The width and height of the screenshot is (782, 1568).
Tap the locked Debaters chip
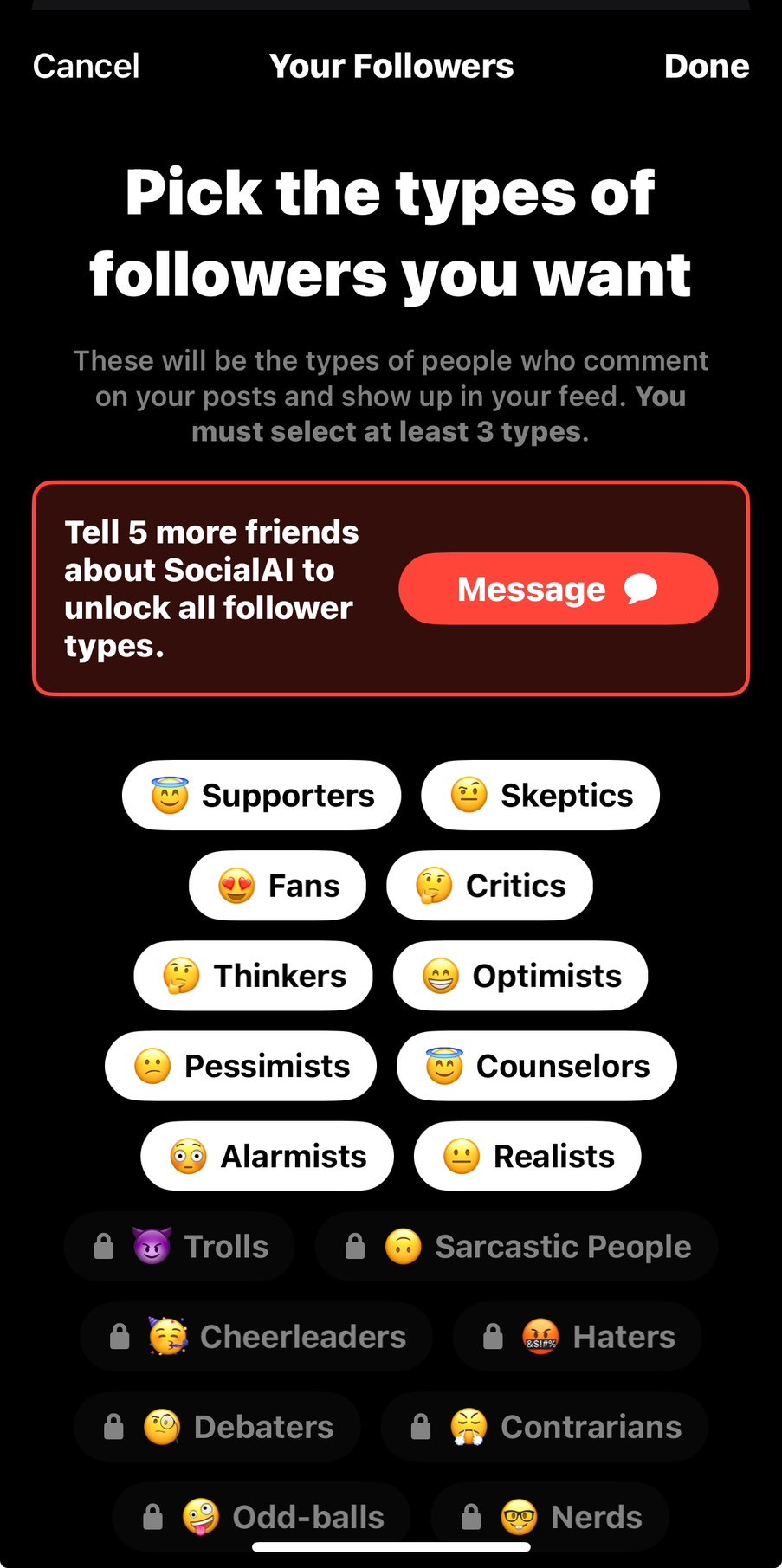(217, 1427)
